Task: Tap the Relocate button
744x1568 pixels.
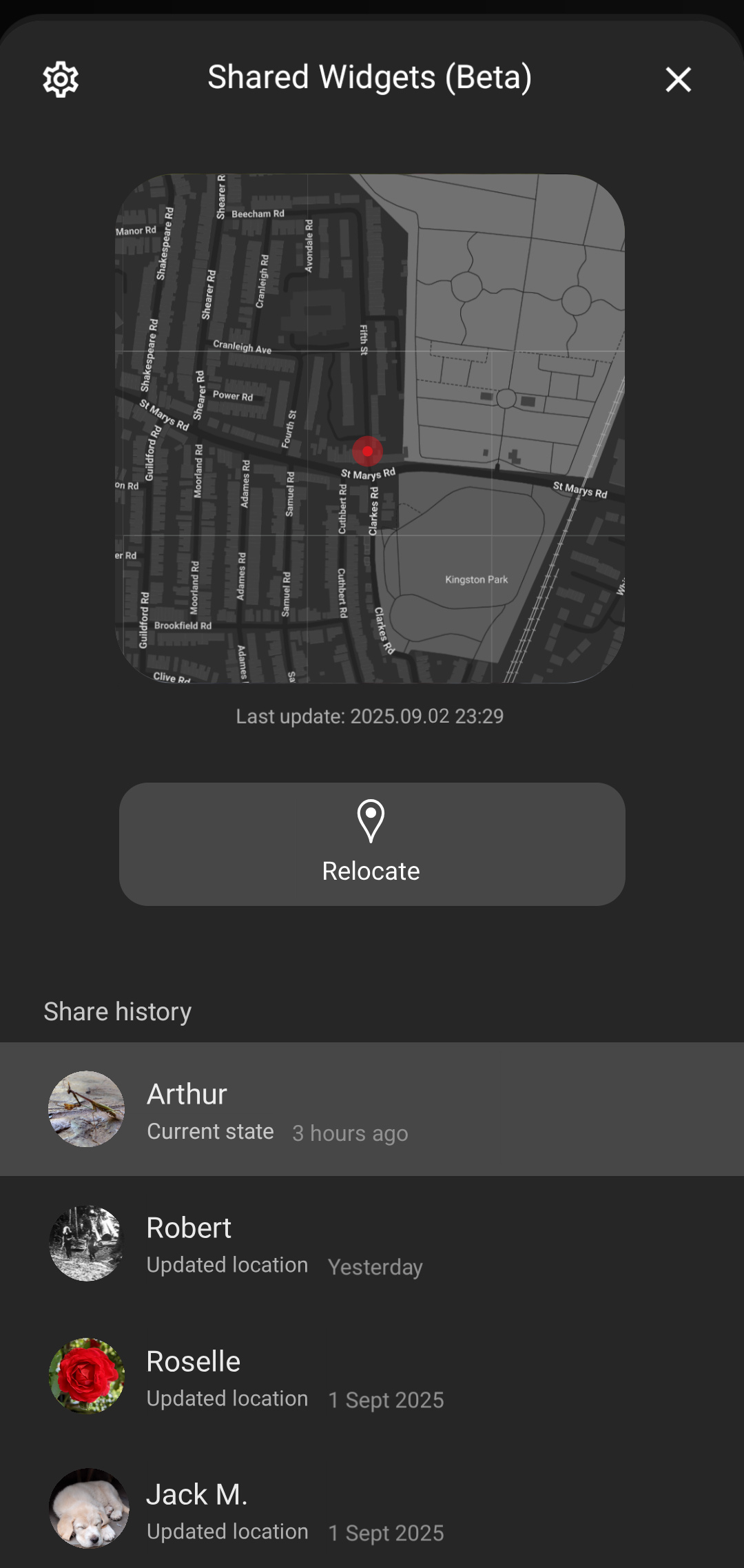Action: click(x=372, y=844)
